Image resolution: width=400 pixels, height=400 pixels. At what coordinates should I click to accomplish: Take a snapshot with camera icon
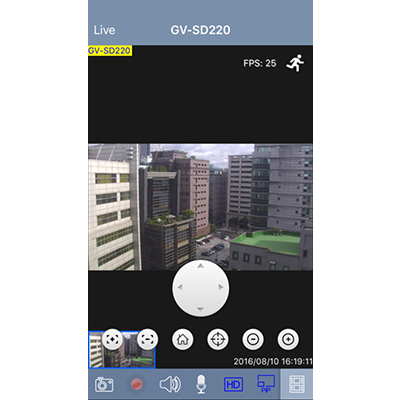click(104, 385)
